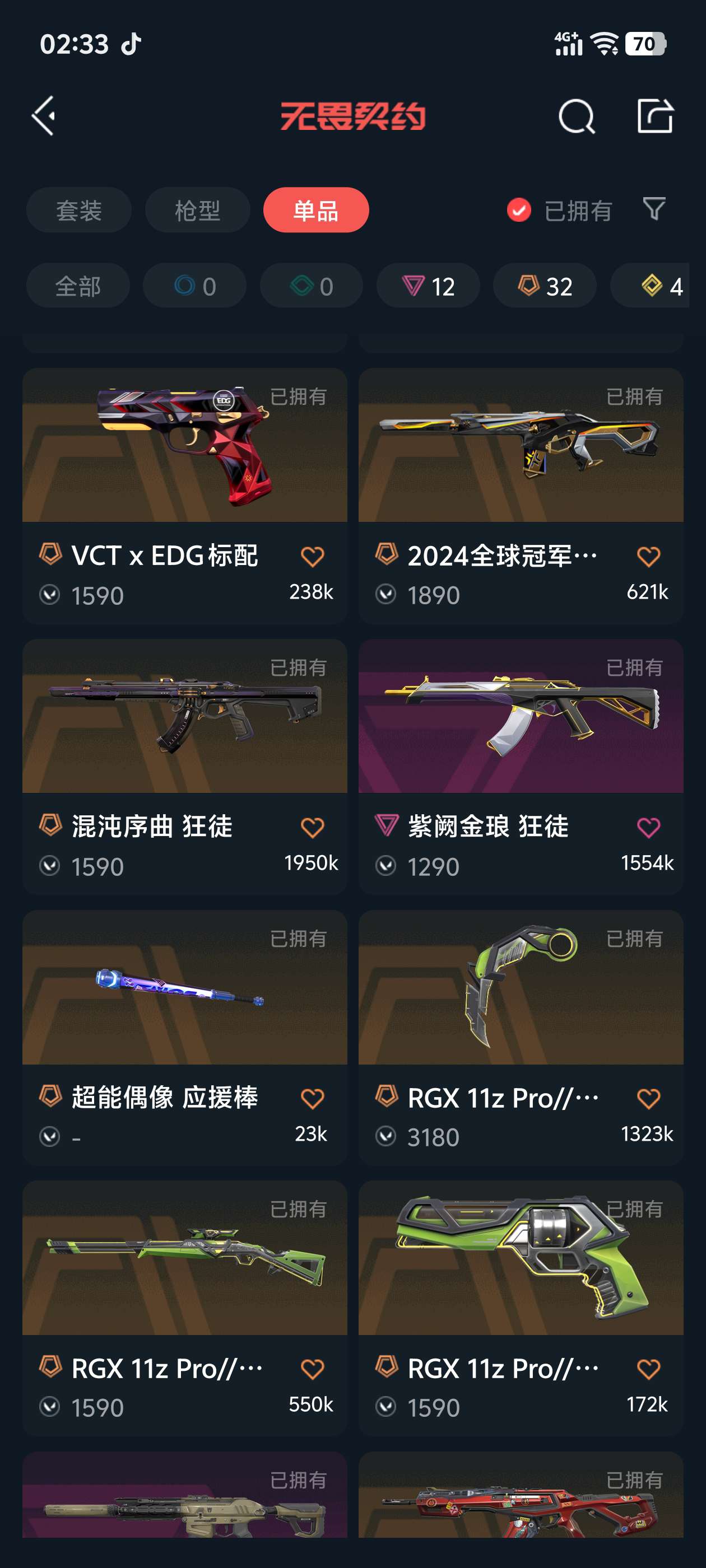Uncheck the 已拥有 filter checkbox

pyautogui.click(x=519, y=211)
